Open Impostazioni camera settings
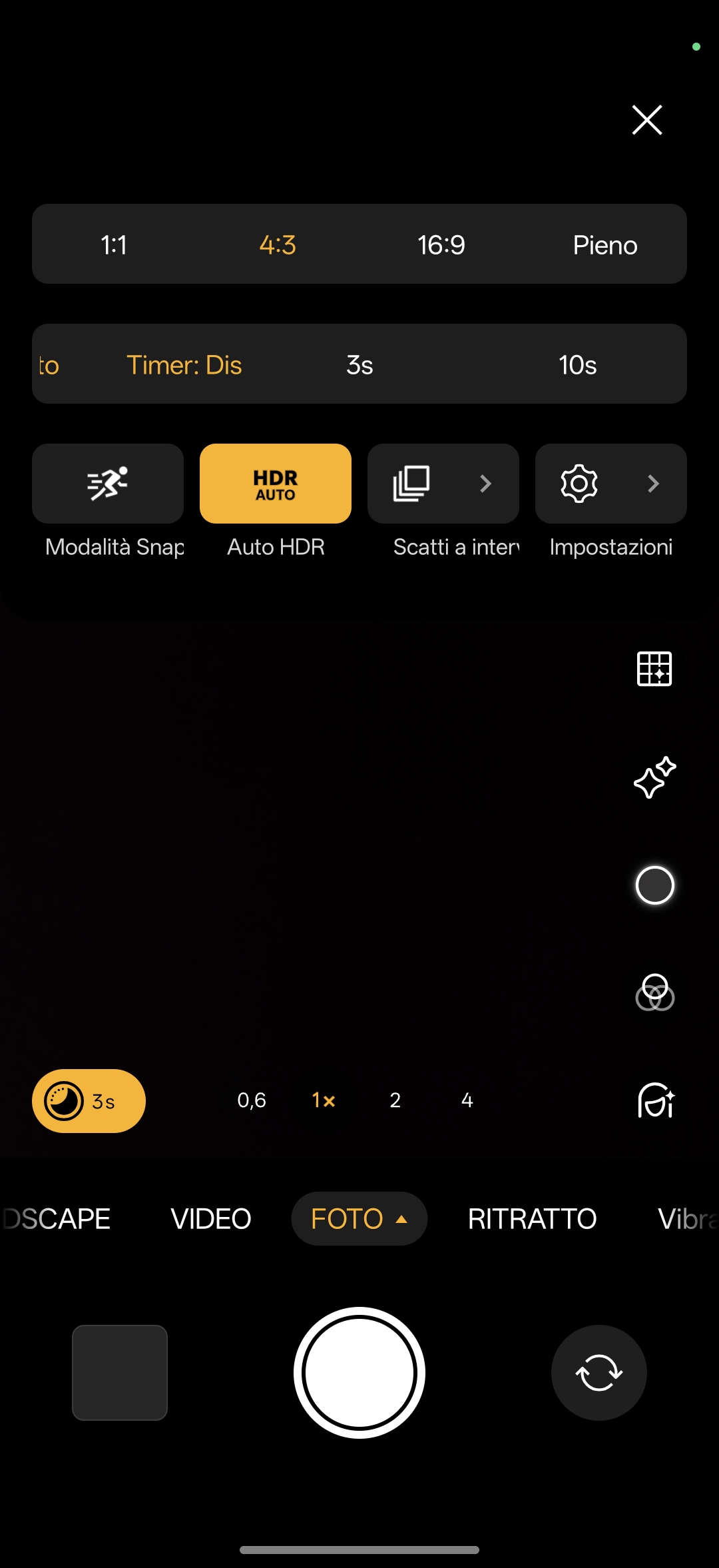 (610, 484)
